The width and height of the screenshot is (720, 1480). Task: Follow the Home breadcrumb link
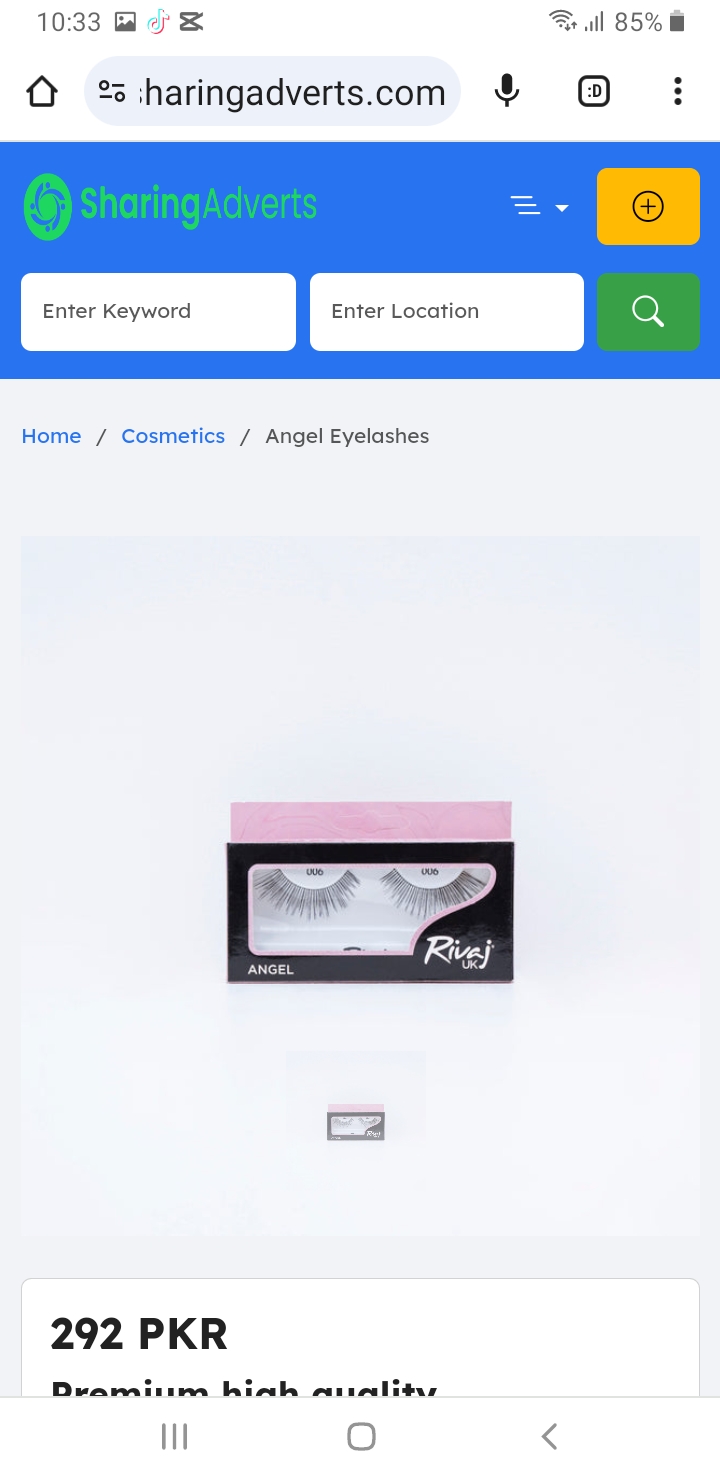pyautogui.click(x=51, y=436)
